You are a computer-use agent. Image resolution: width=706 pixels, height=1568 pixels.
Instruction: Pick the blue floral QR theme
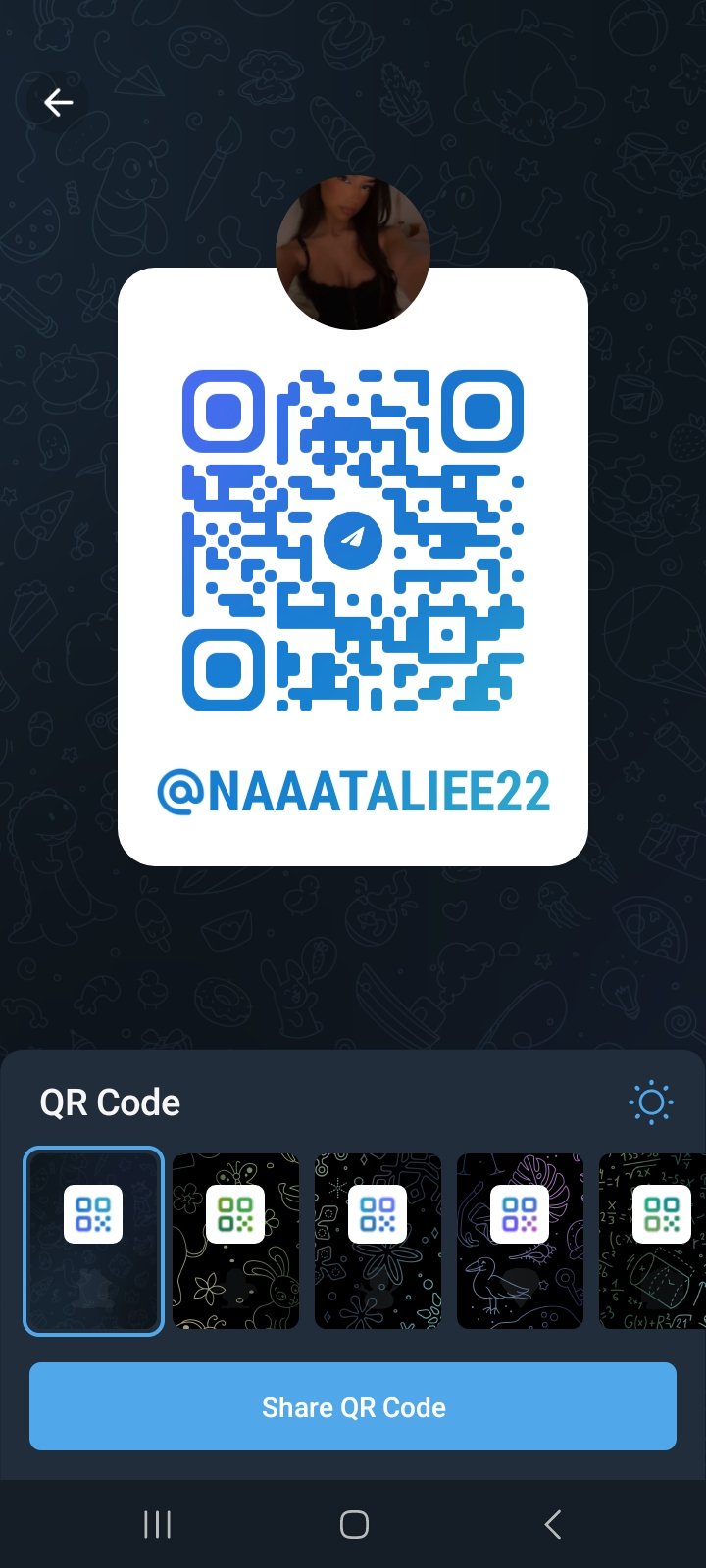(x=378, y=1241)
